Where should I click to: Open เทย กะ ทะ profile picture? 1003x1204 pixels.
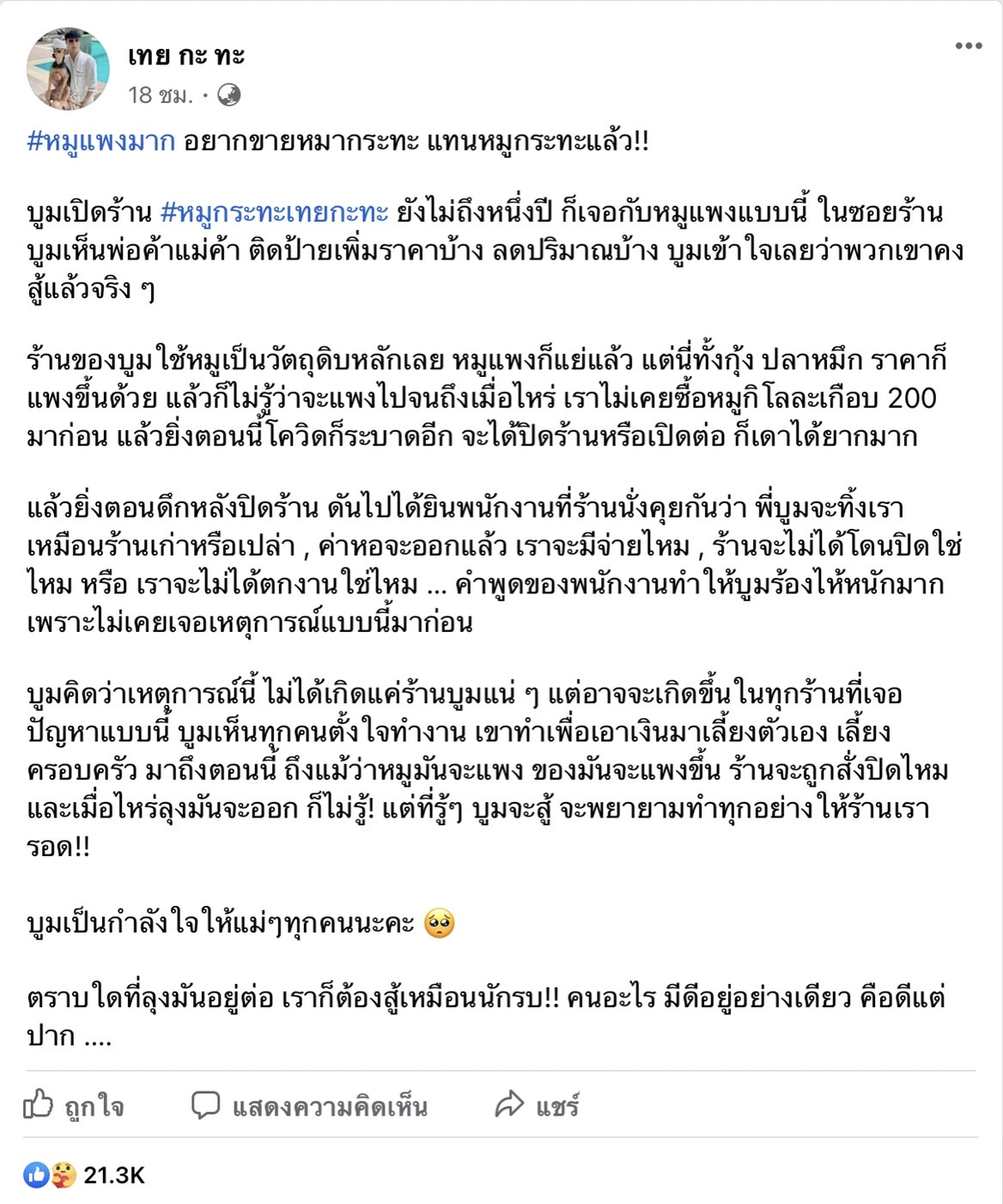click(69, 69)
